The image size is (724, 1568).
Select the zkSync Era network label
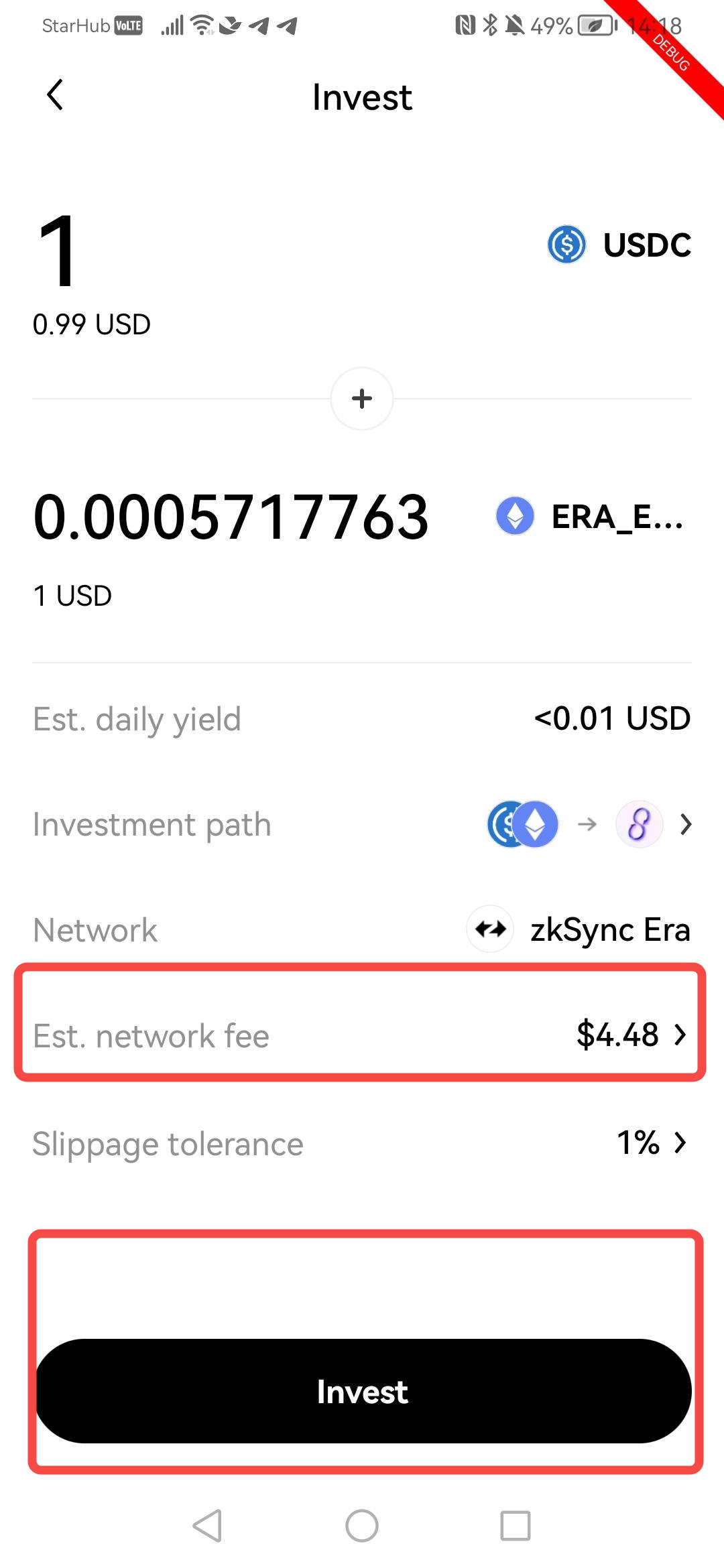click(x=611, y=929)
